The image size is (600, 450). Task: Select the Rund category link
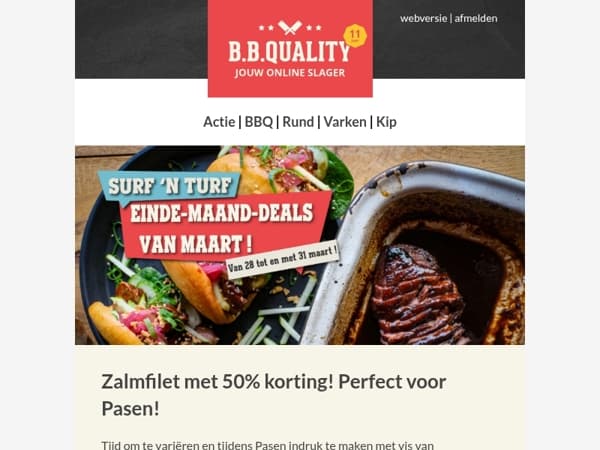click(x=298, y=122)
